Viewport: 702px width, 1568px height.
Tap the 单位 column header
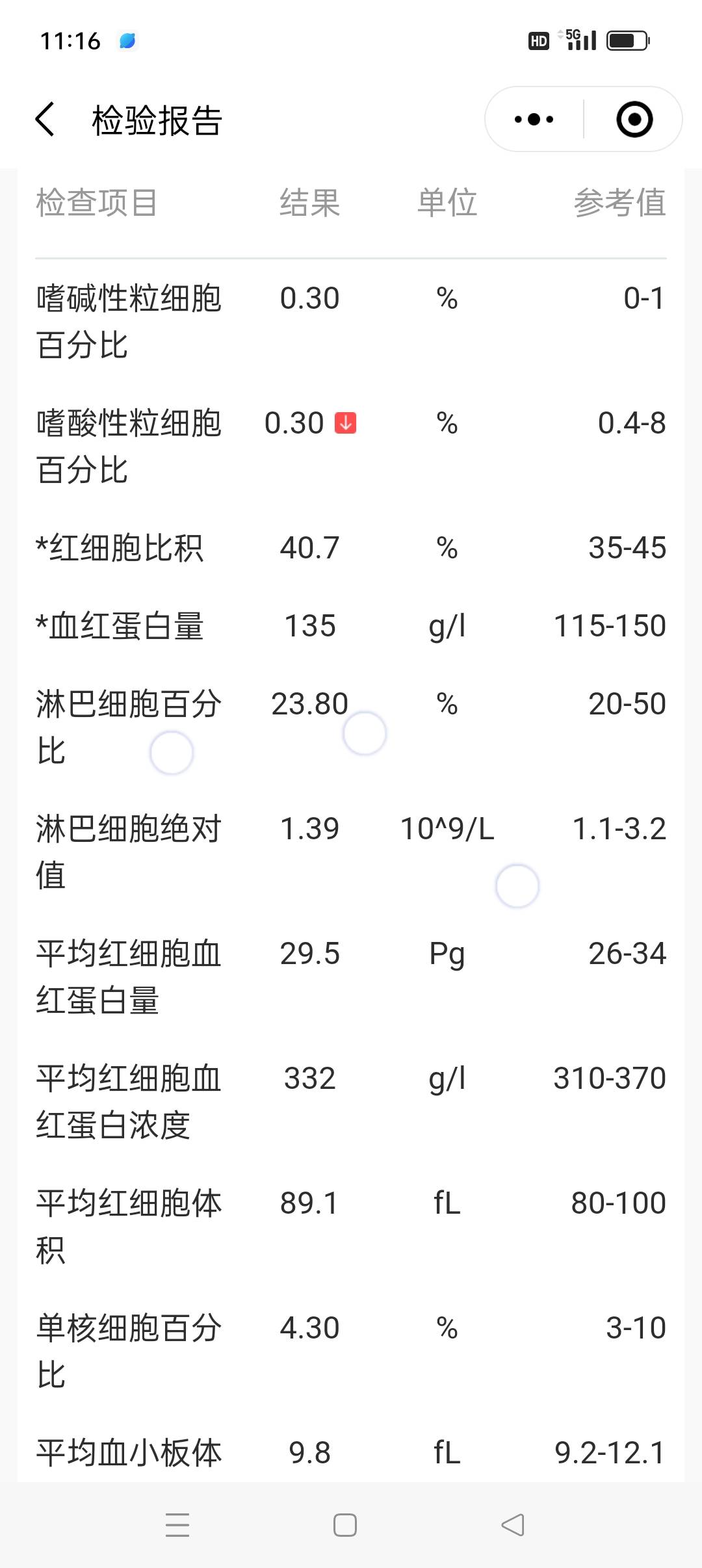tap(448, 203)
